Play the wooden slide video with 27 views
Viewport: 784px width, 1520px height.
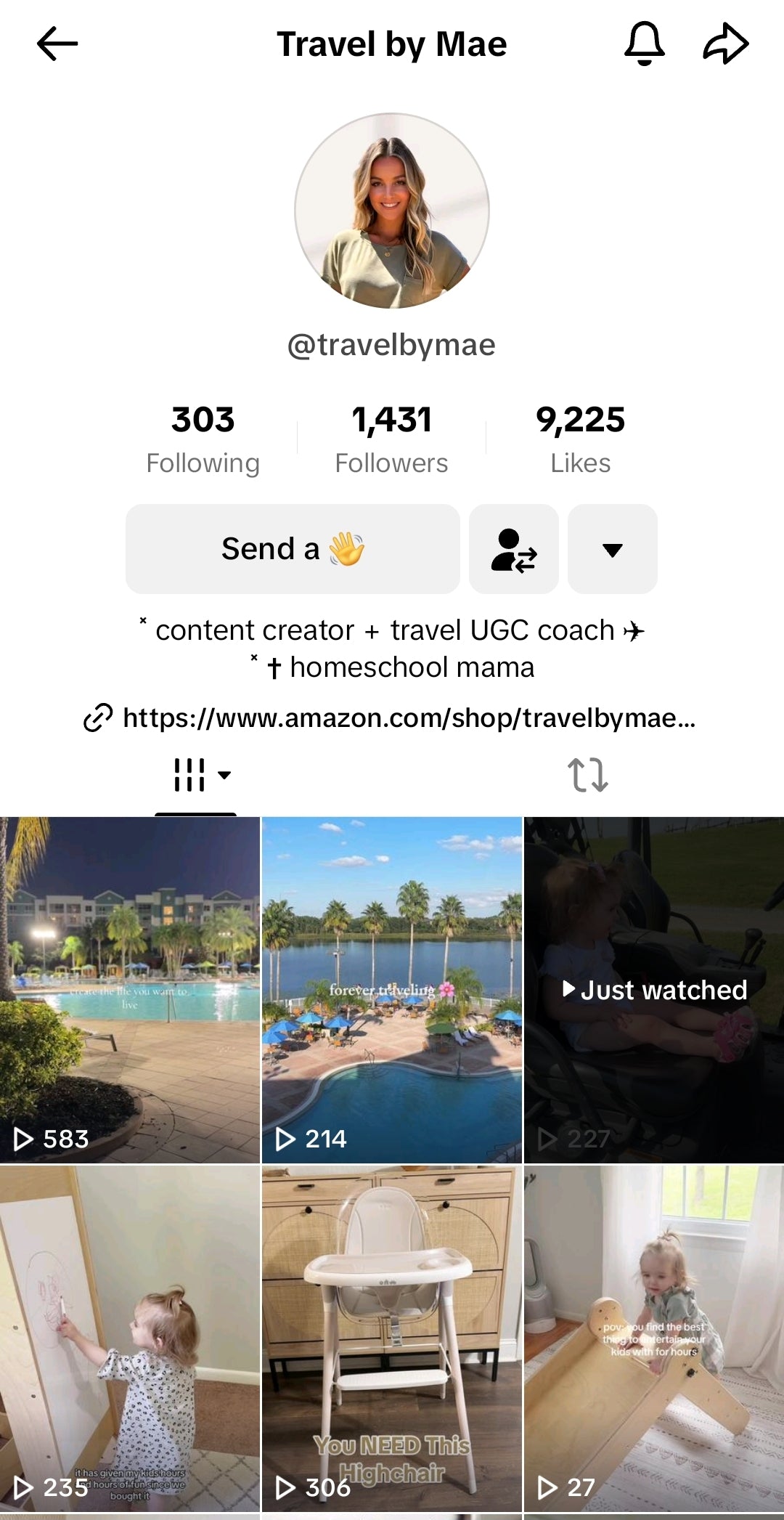click(654, 1338)
